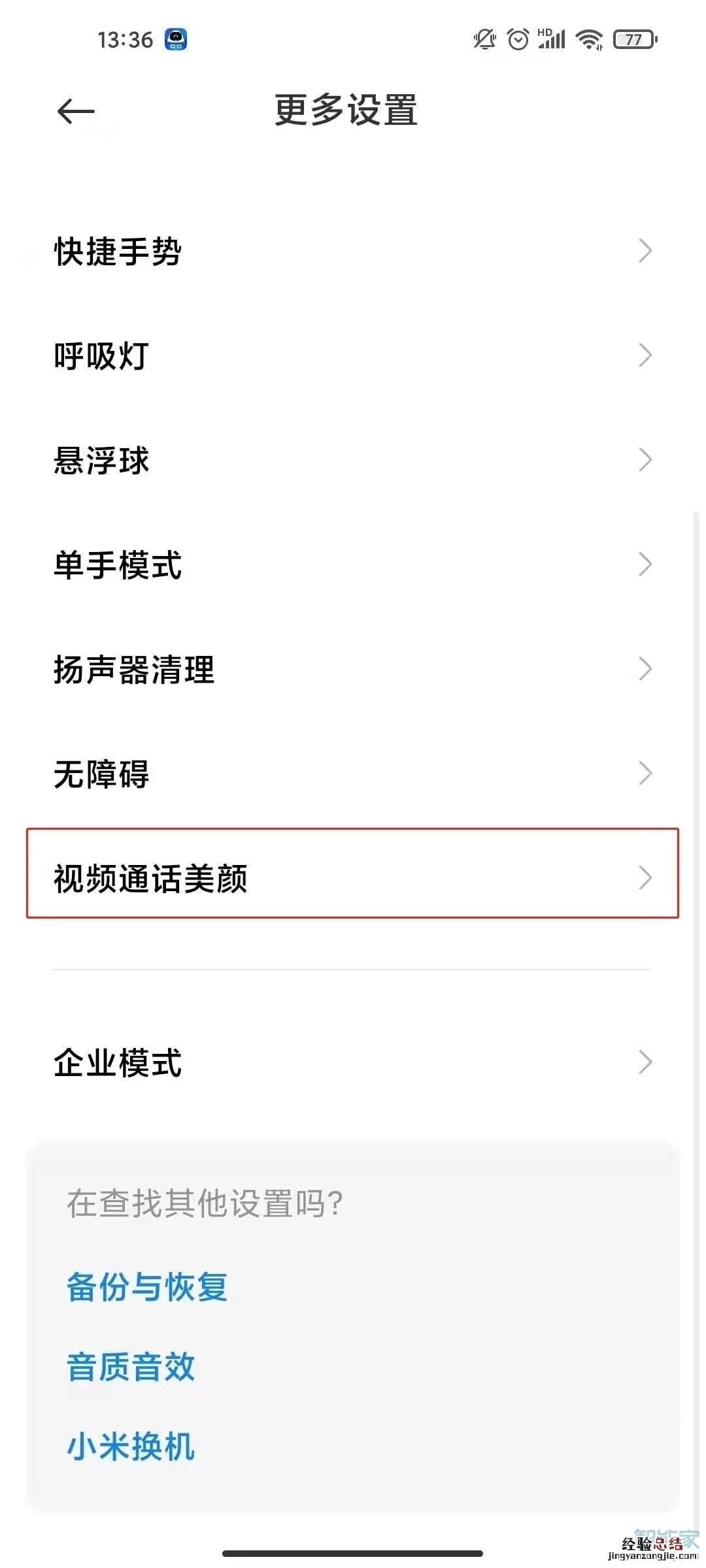The width and height of the screenshot is (706, 1568).
Task: Follow the 备份与恢复 link
Action: [147, 1287]
